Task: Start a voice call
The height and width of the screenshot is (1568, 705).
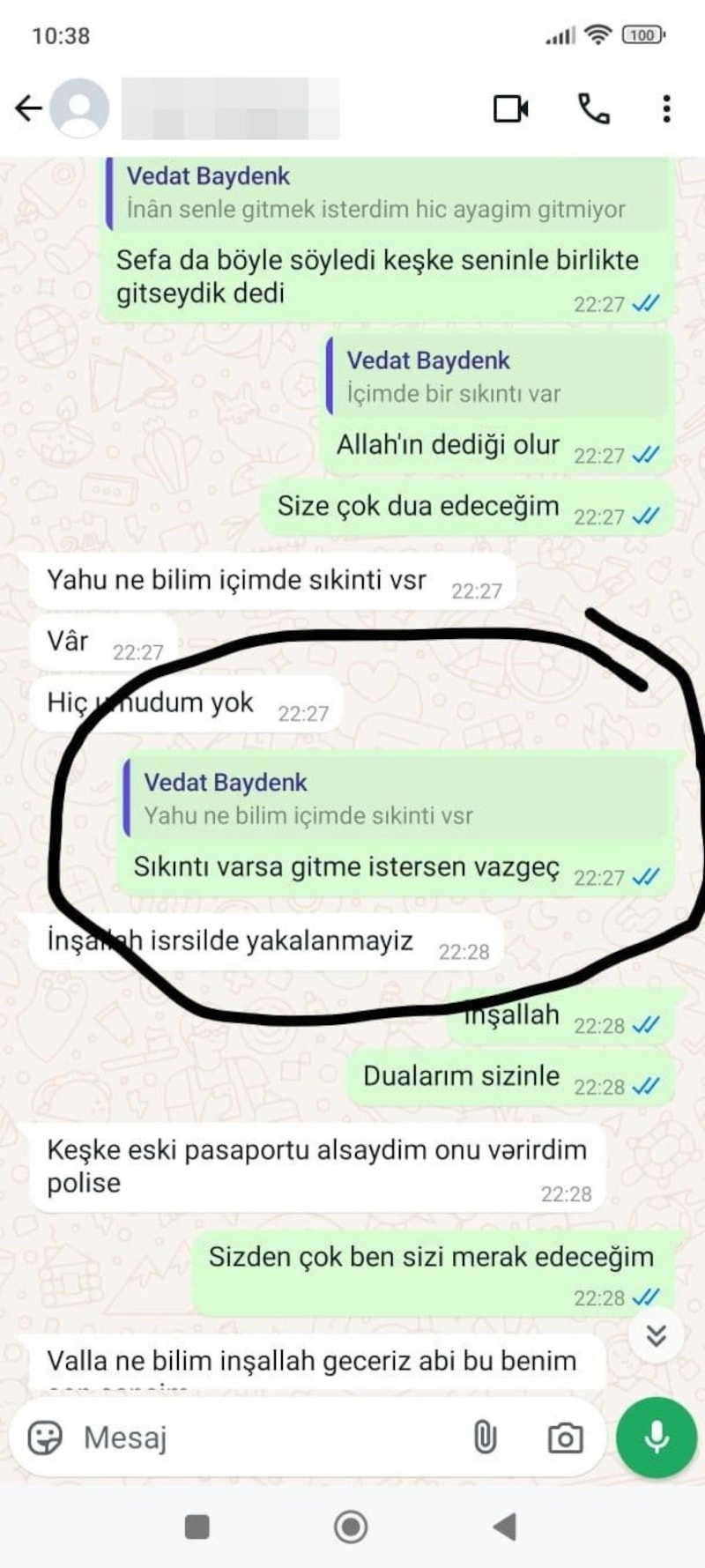Action: (x=593, y=108)
